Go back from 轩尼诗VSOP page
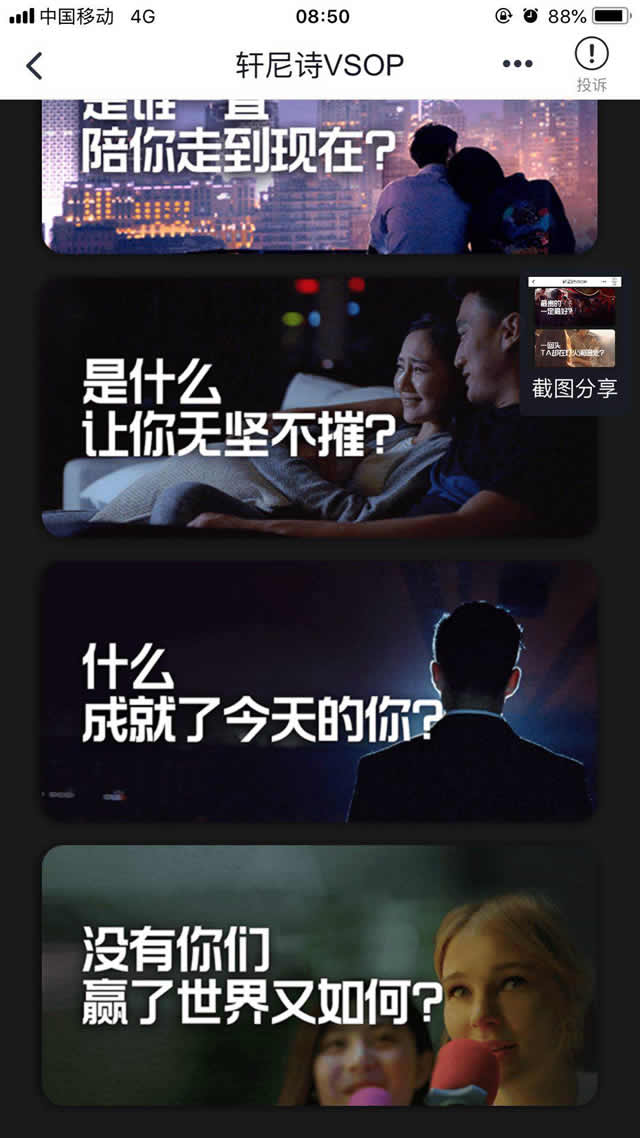Viewport: 640px width, 1138px height. [x=34, y=66]
